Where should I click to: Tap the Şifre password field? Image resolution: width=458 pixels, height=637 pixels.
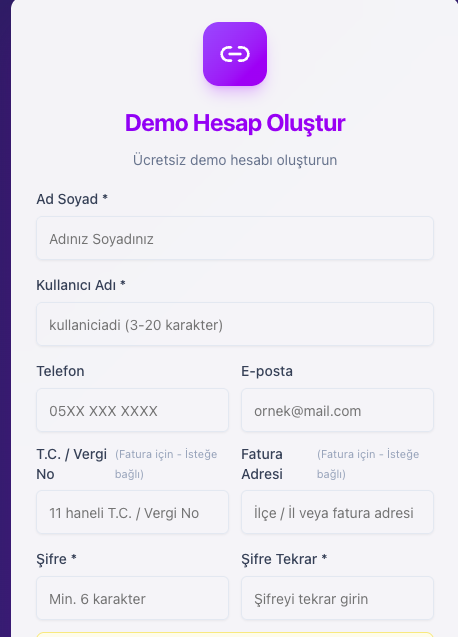point(132,598)
